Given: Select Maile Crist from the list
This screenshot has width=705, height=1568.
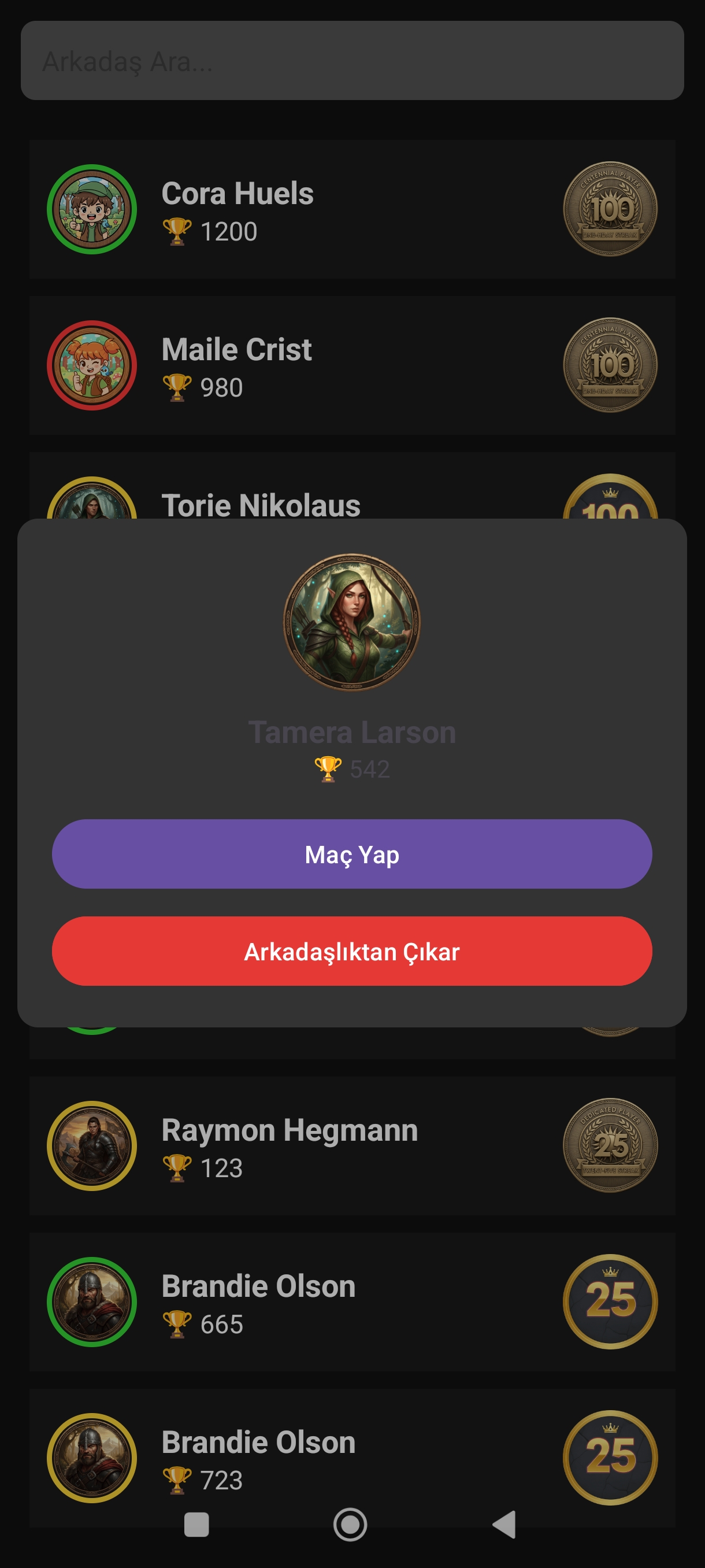Looking at the screenshot, I should point(351,365).
